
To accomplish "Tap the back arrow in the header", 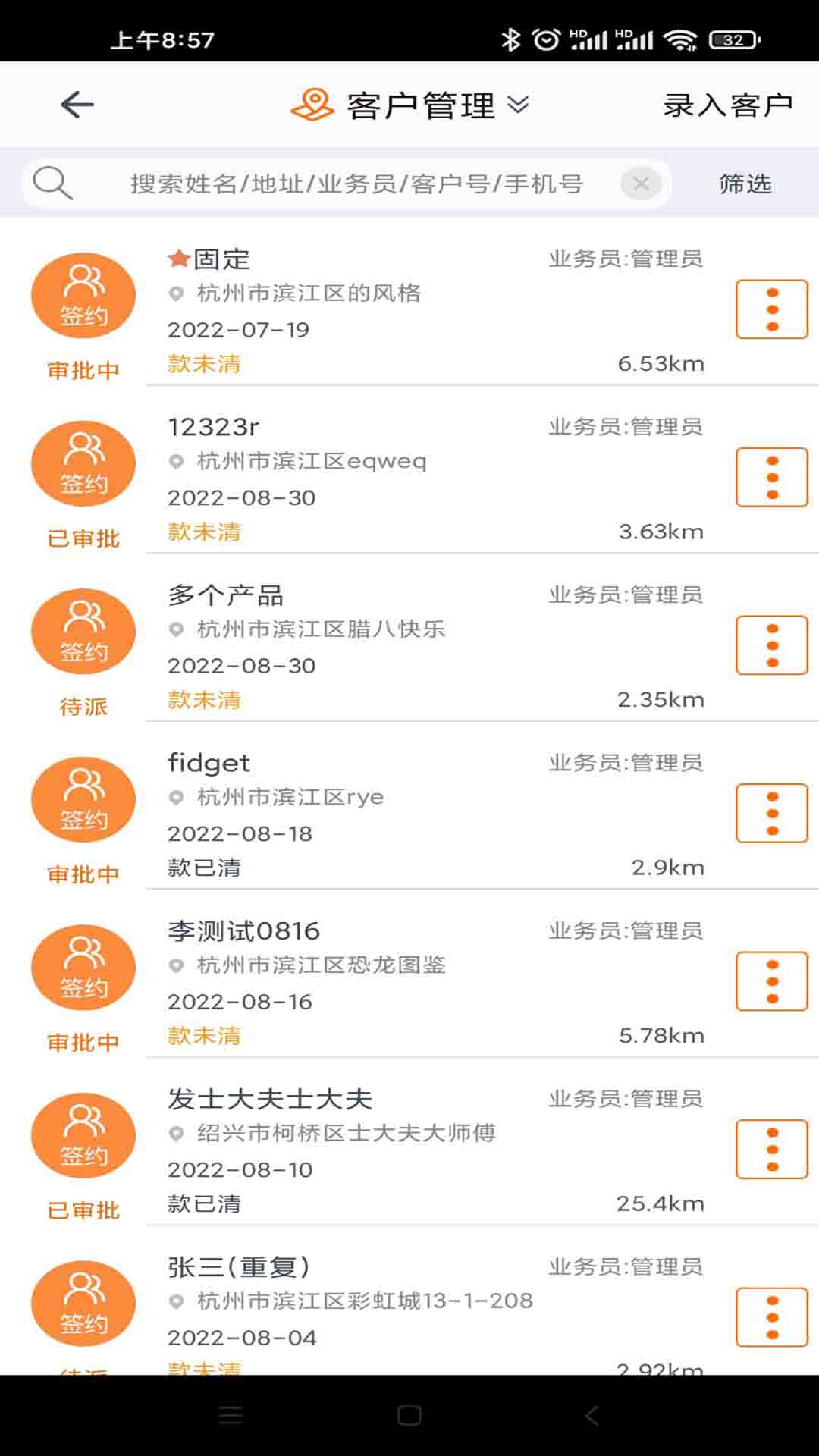I will [75, 104].
